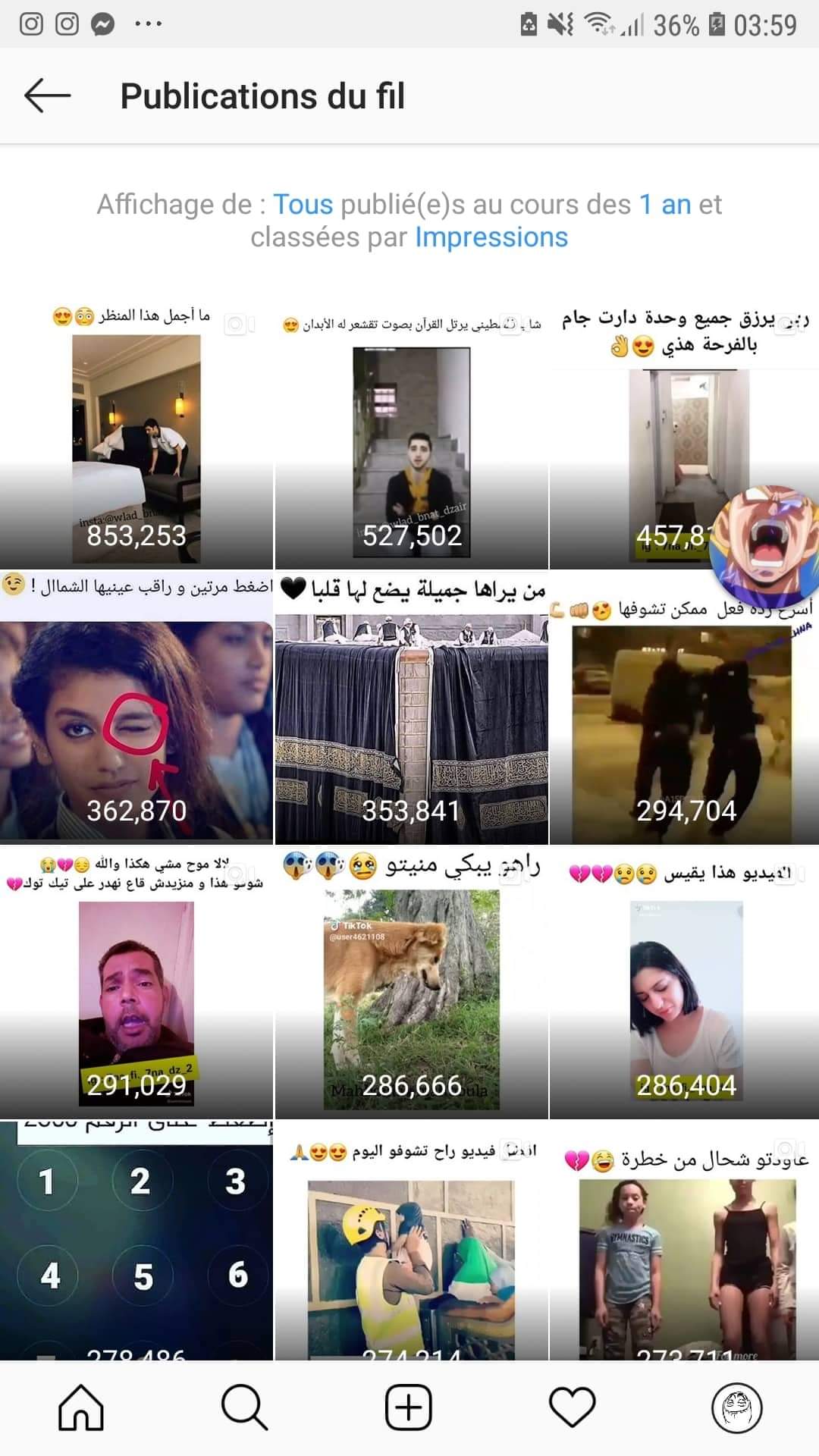This screenshot has width=819, height=1456.
Task: Open the Search and Explore tab
Action: point(244,1408)
